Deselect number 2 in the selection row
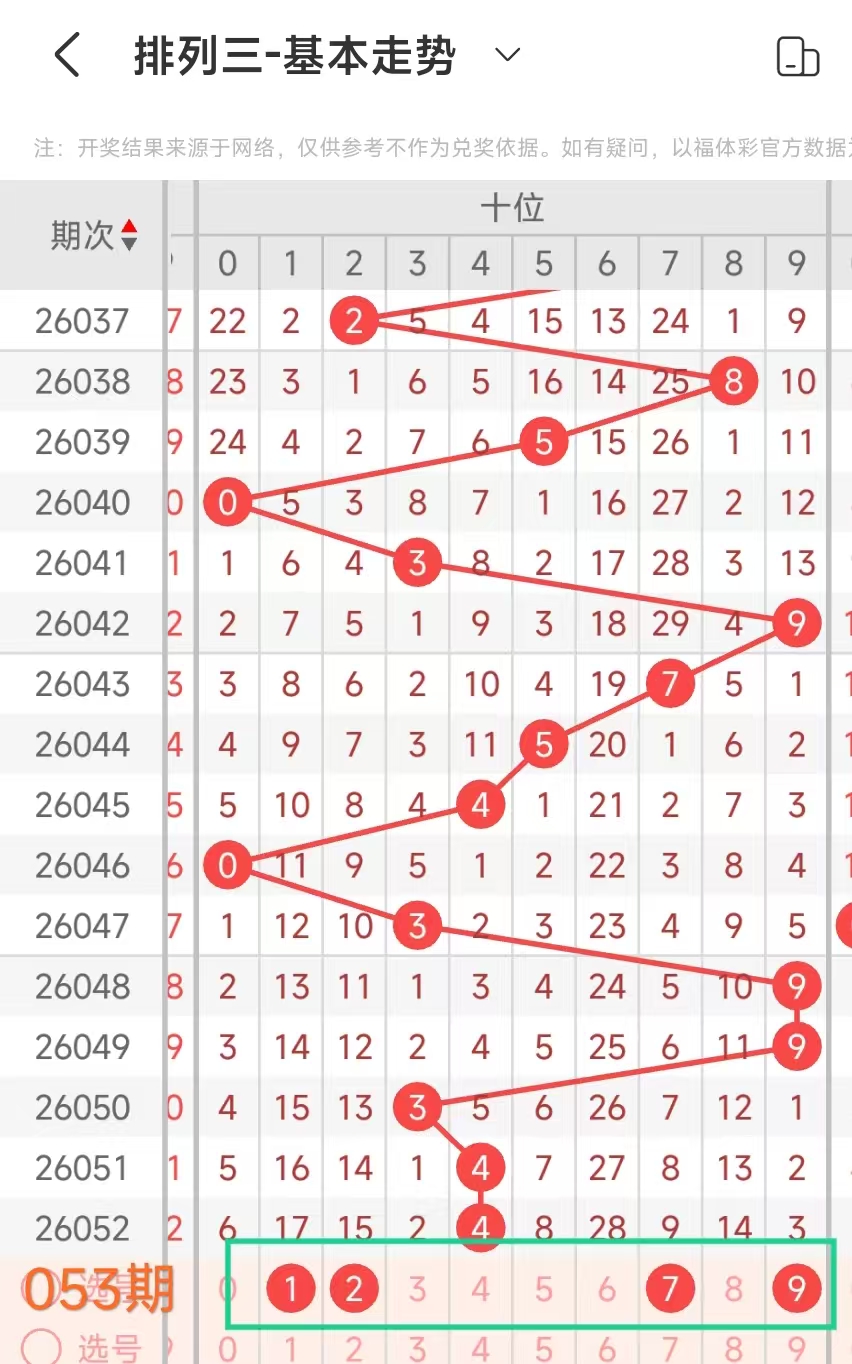This screenshot has width=852, height=1364. pyautogui.click(x=354, y=1287)
